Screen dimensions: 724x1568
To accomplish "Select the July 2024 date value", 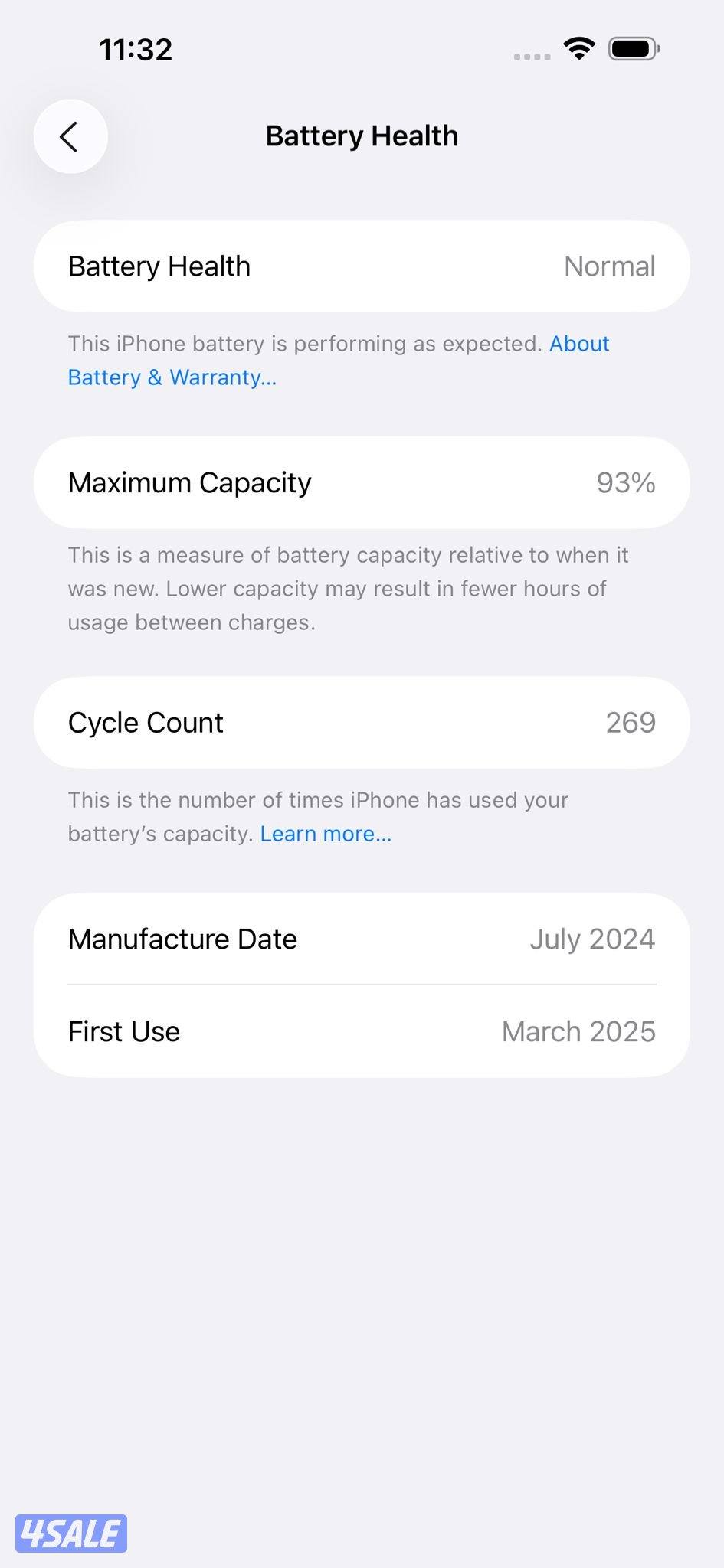I will 591,939.
